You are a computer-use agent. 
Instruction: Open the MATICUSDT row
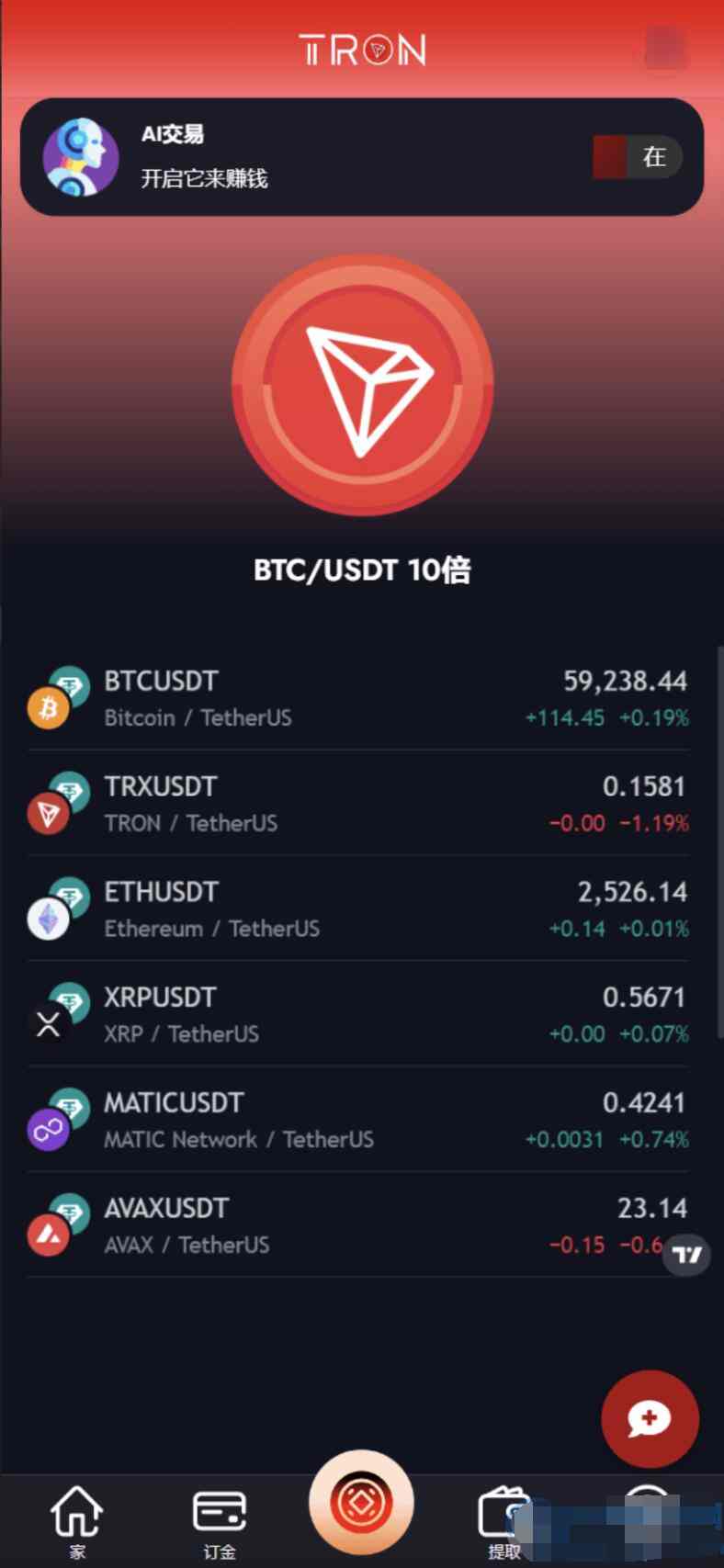coord(358,1121)
